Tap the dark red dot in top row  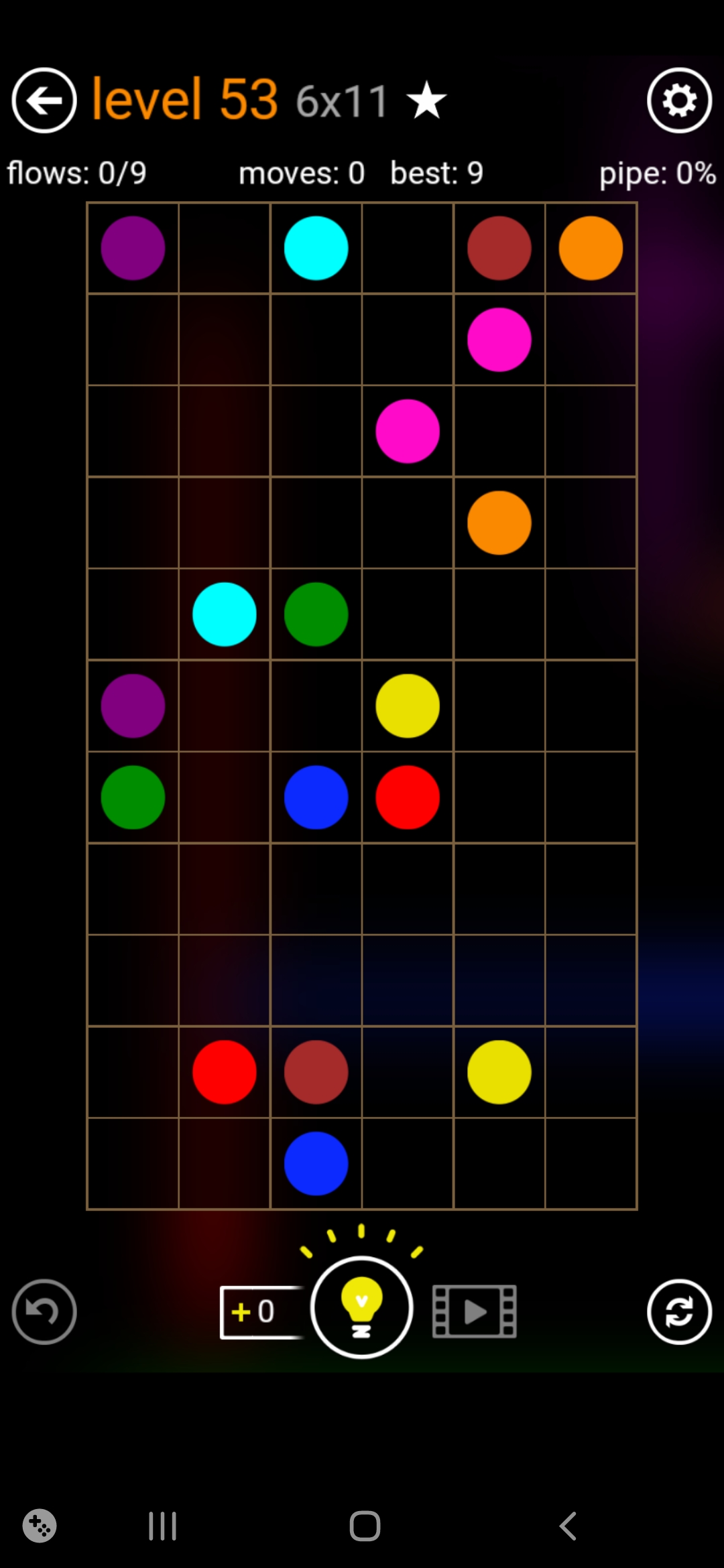point(499,248)
